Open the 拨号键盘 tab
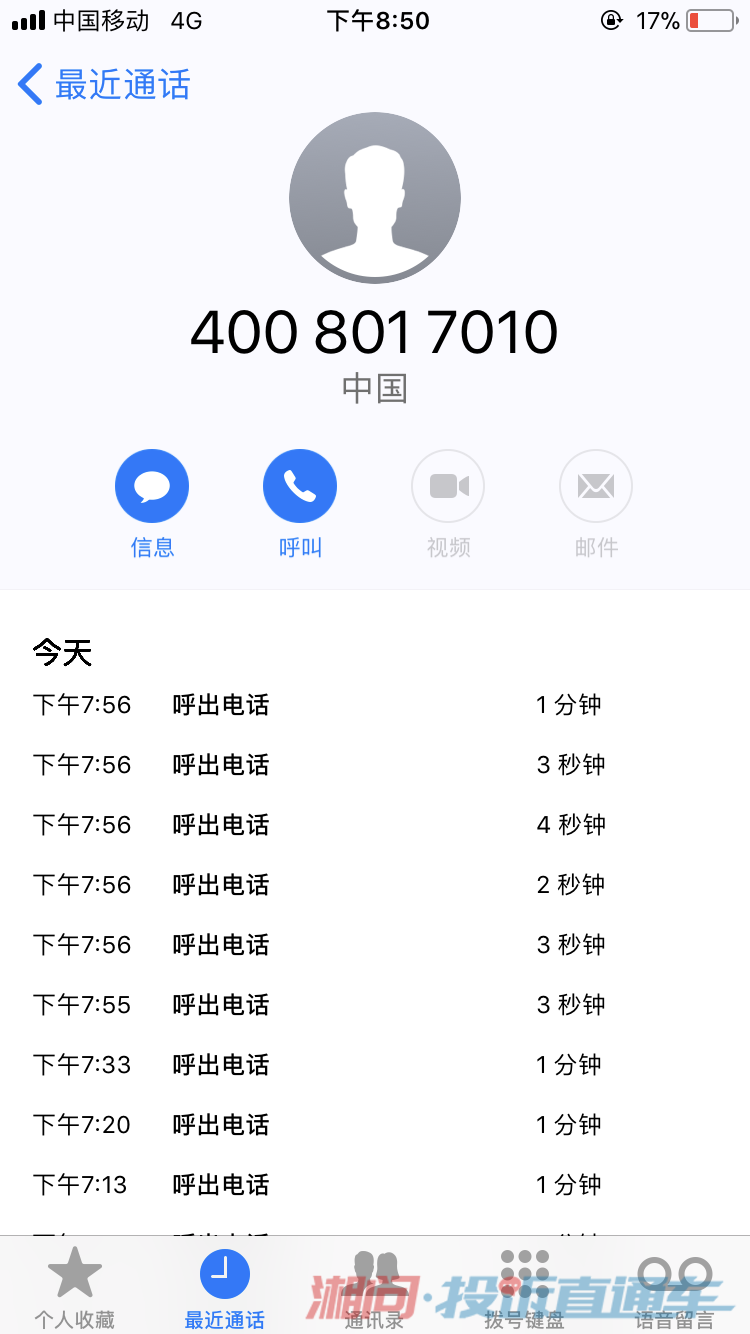The image size is (750, 1334). pos(525,1287)
